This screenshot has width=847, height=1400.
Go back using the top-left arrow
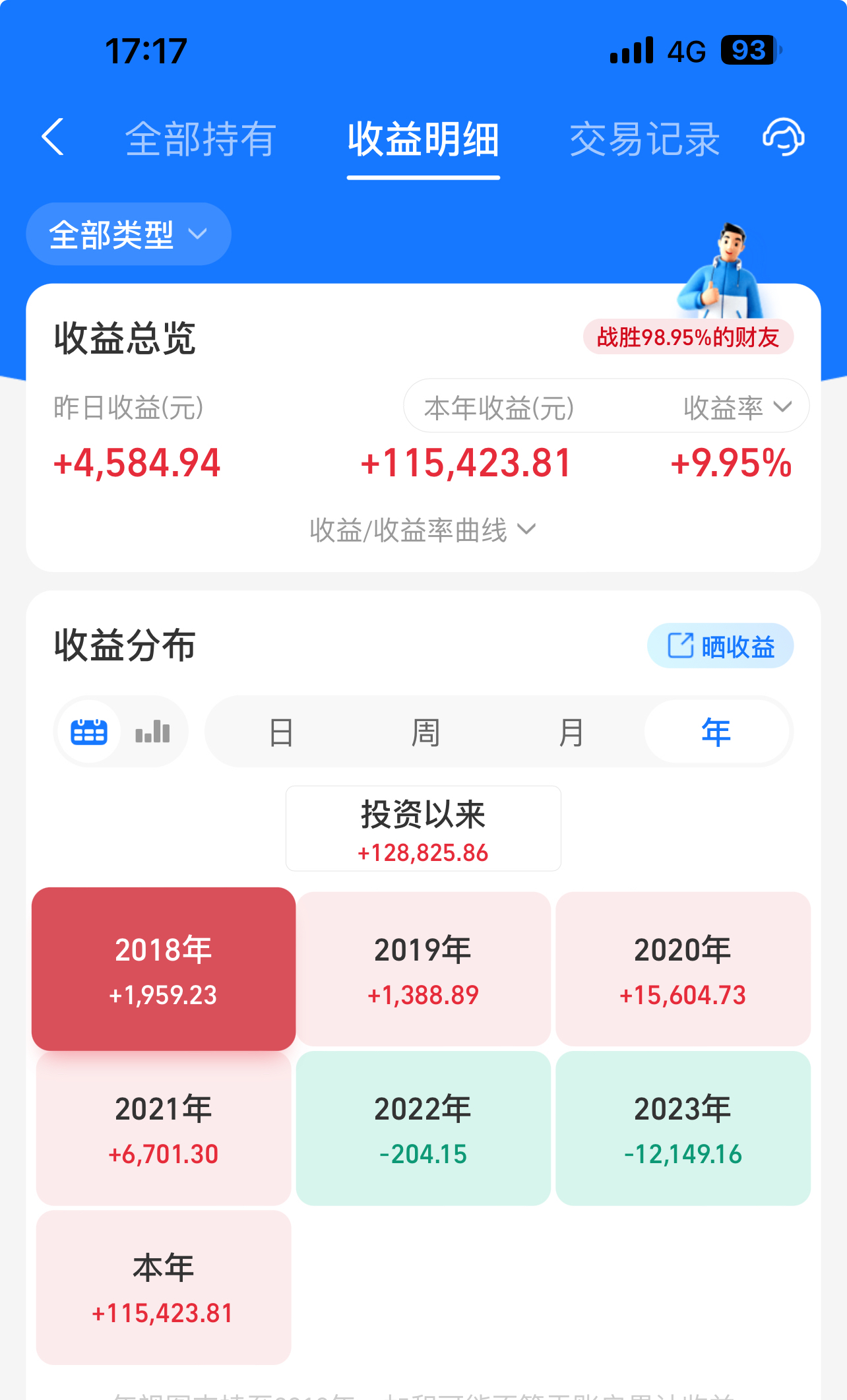(x=53, y=137)
